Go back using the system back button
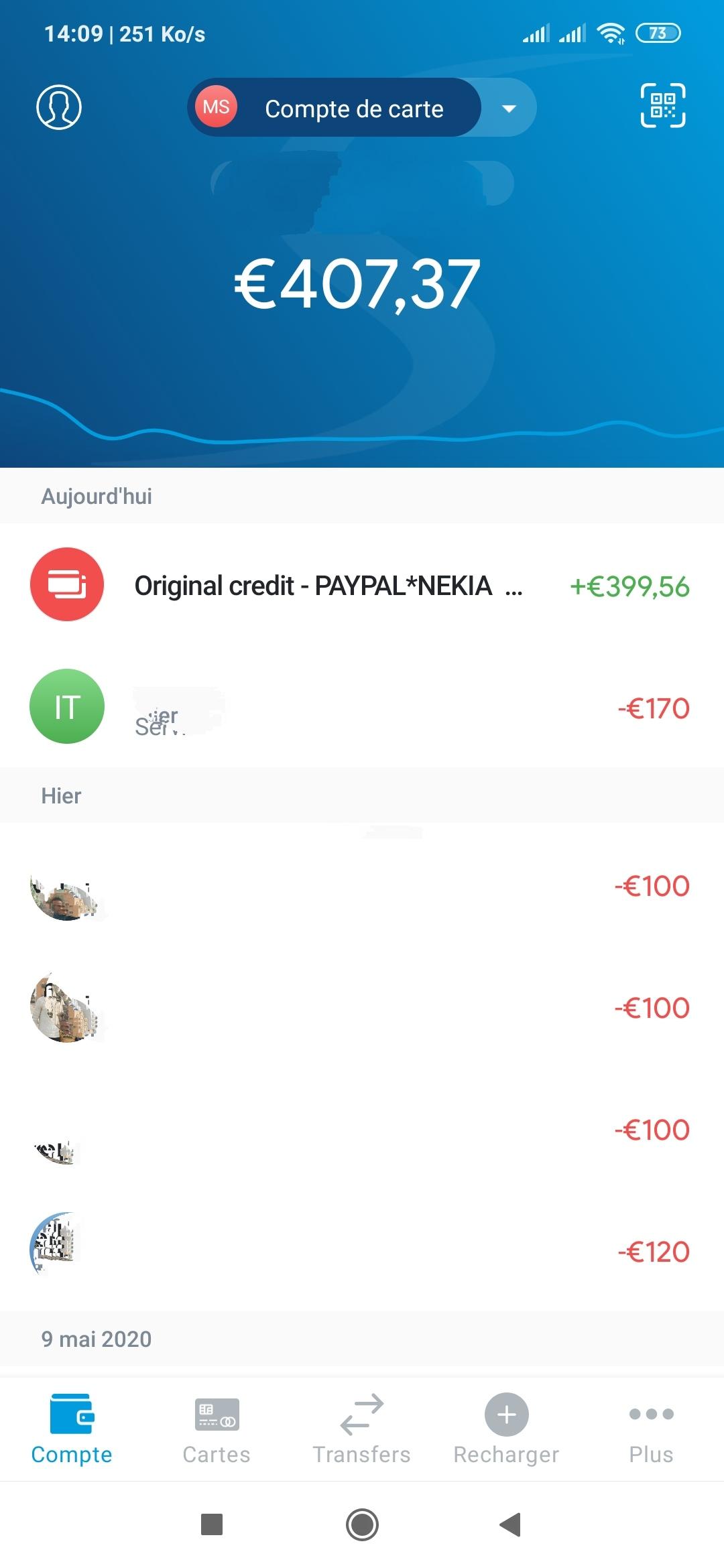Viewport: 724px width, 1568px height. point(511,1524)
